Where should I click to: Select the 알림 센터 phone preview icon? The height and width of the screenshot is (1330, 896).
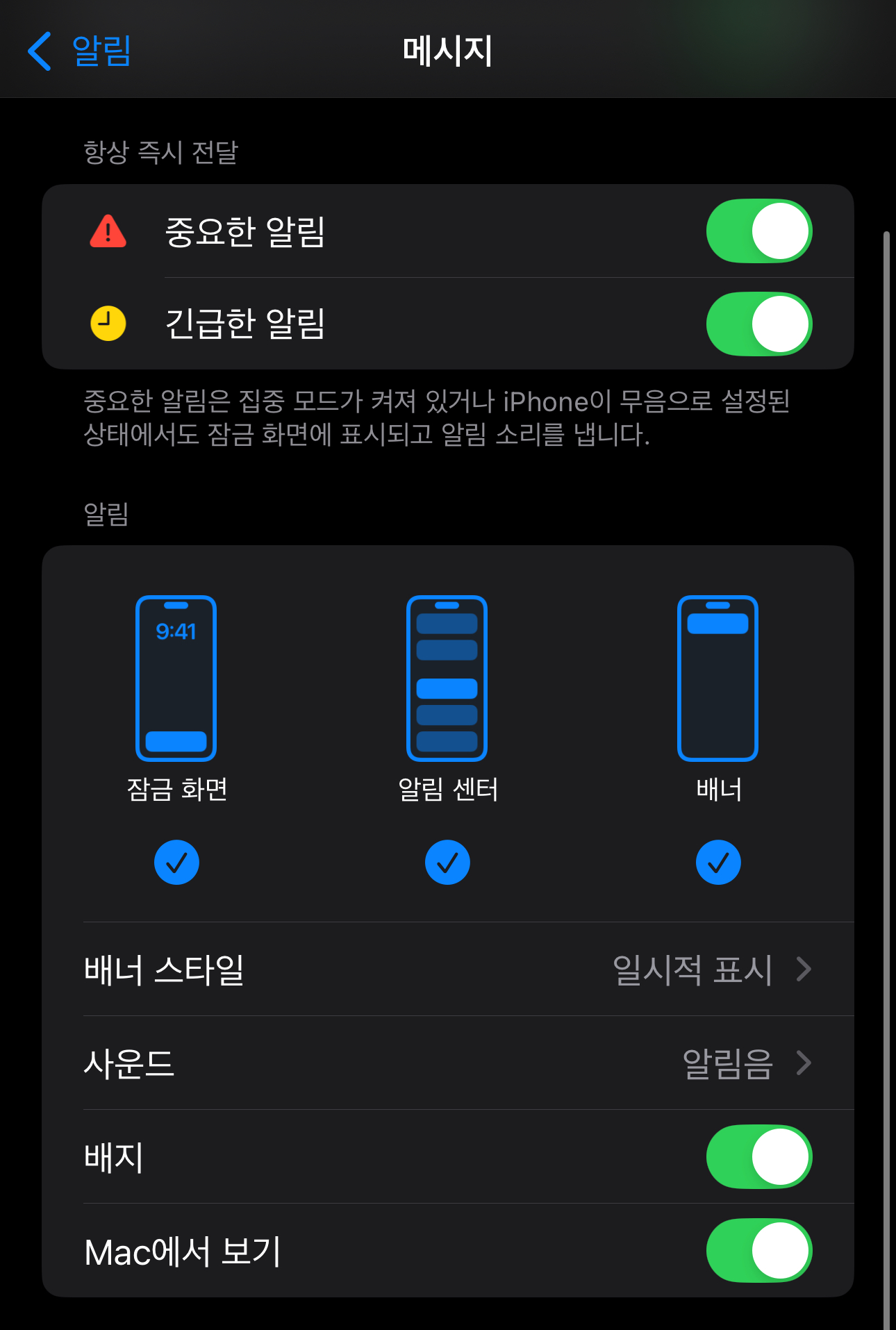click(x=447, y=677)
